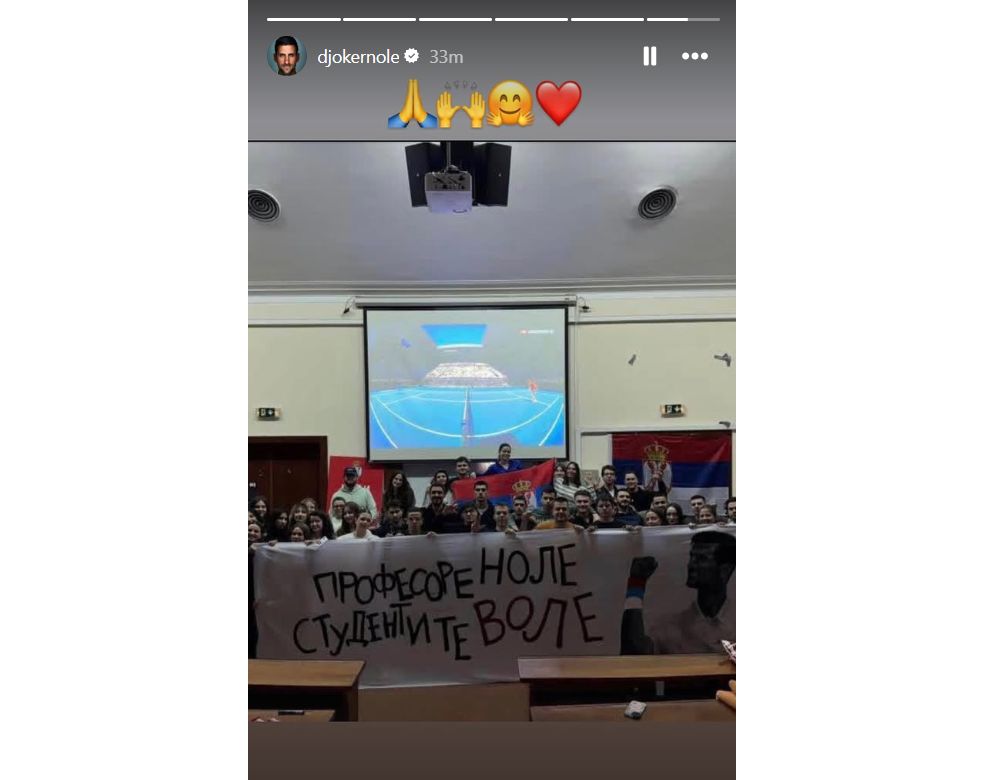The image size is (984, 780).
Task: Pause the playing story
Action: tap(649, 57)
